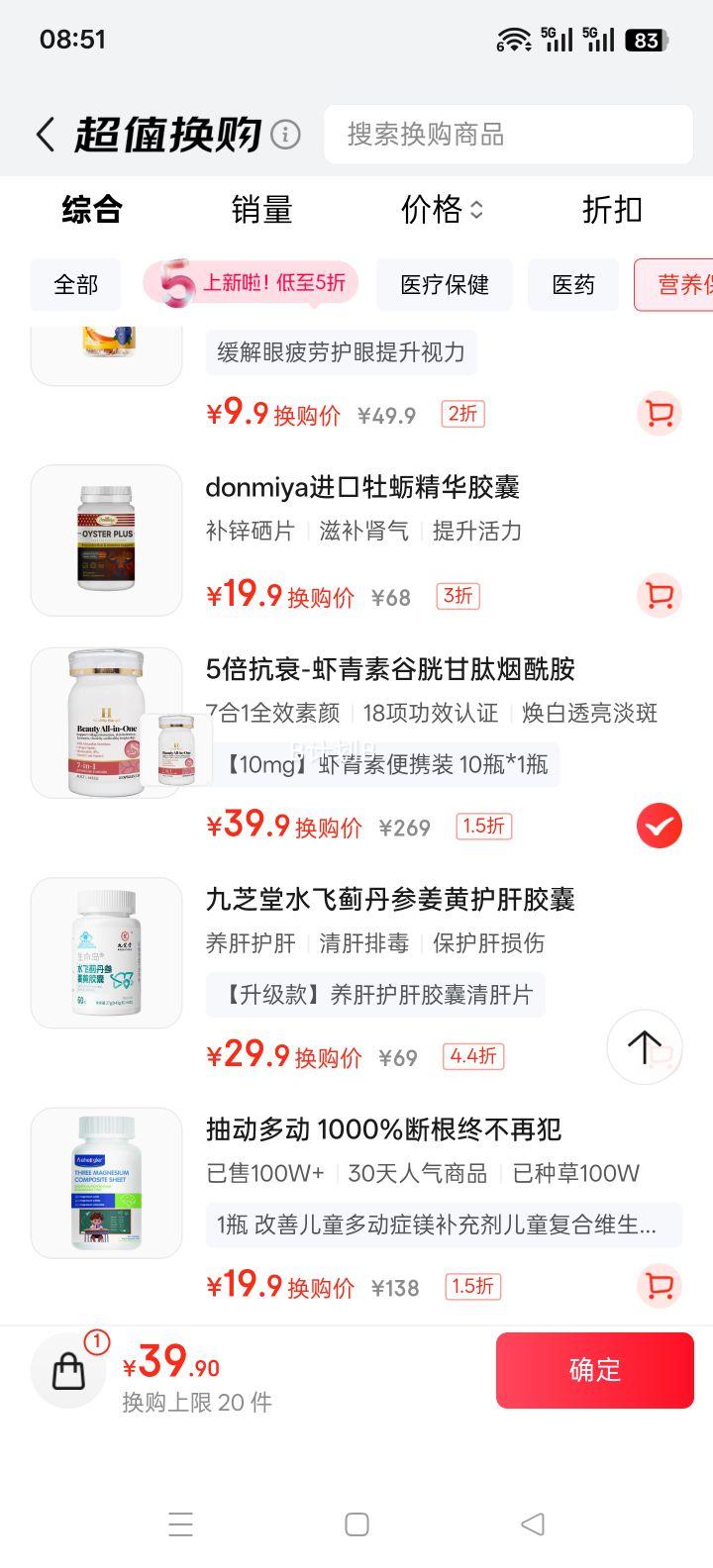This screenshot has height=1568, width=713.
Task: Switch to the 销量 tab
Action: tap(260, 210)
